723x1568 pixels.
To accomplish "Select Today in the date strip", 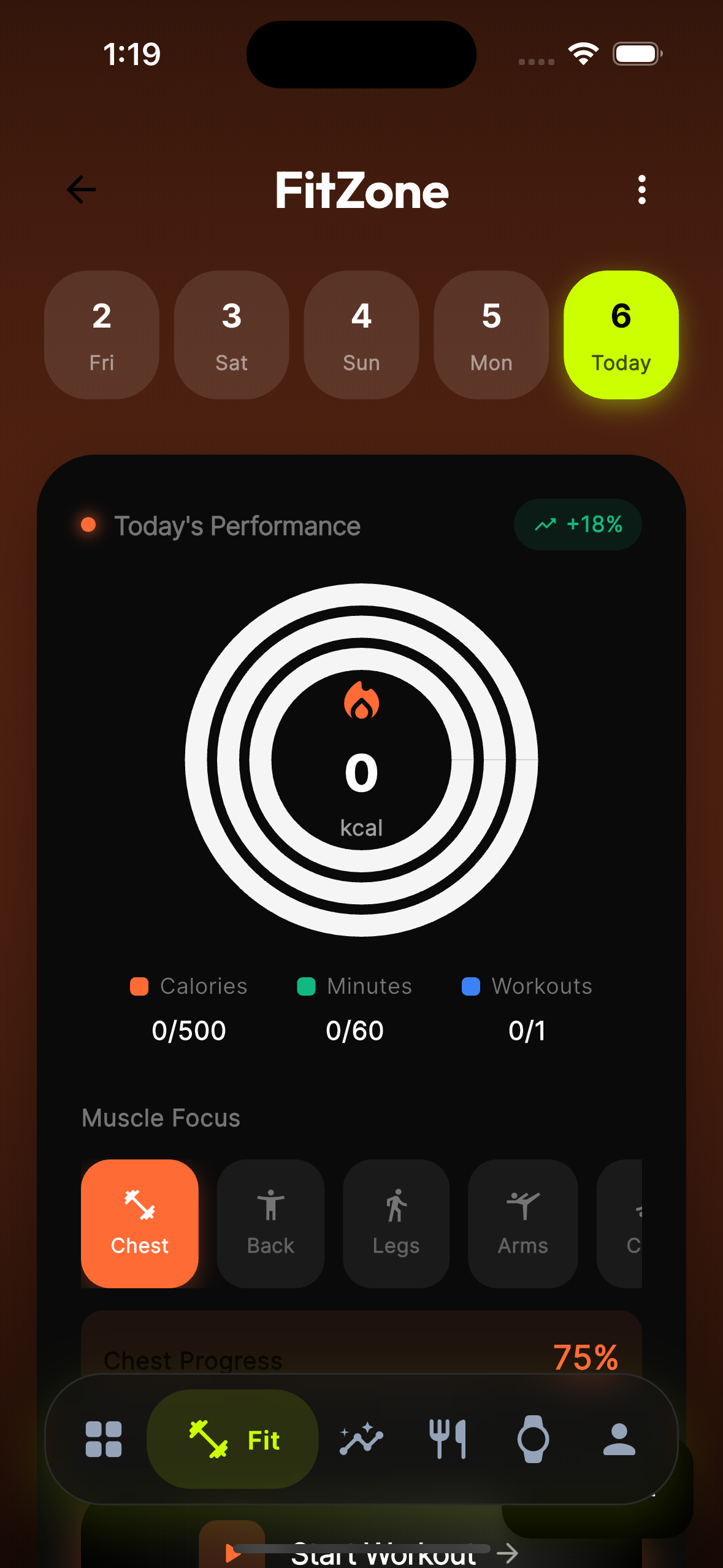I will pyautogui.click(x=620, y=334).
